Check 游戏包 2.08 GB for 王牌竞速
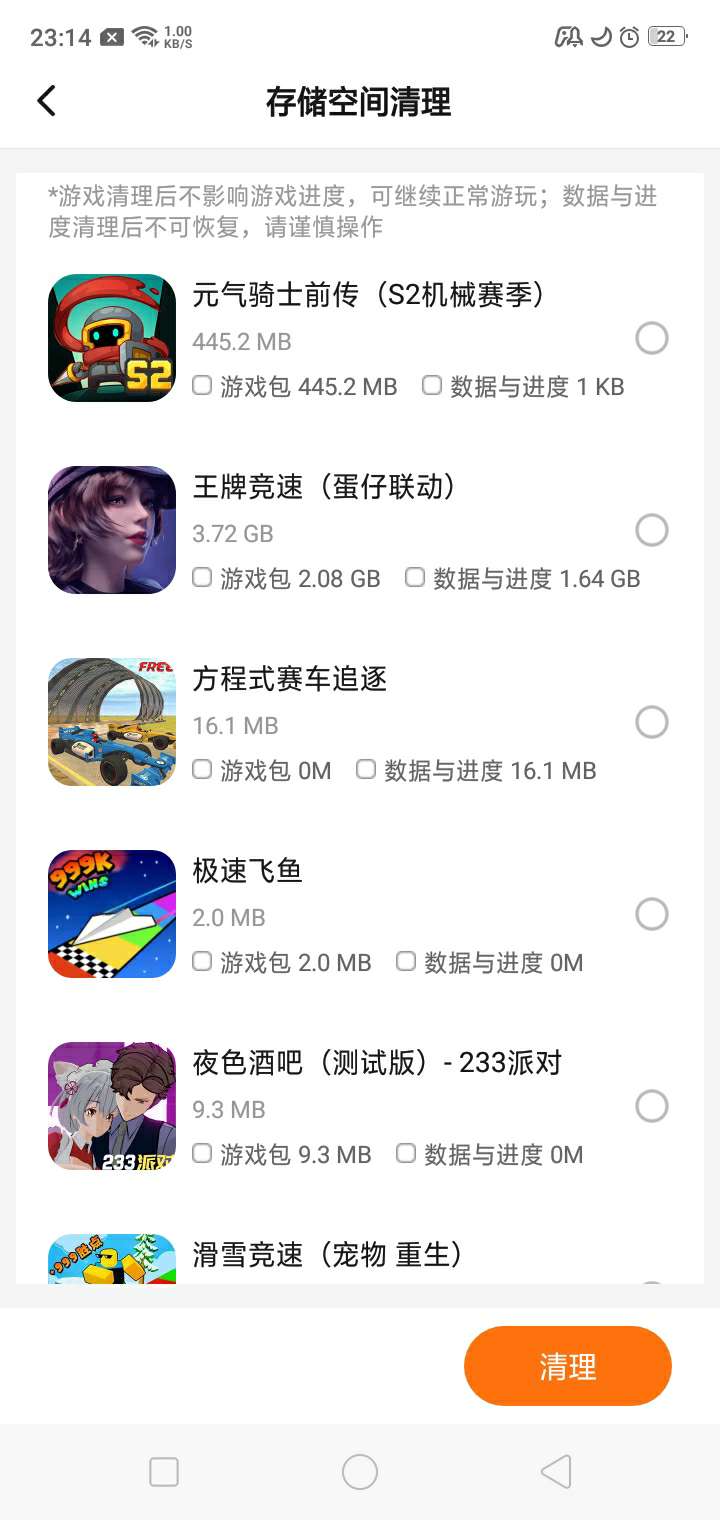The image size is (720, 1520). [x=202, y=578]
